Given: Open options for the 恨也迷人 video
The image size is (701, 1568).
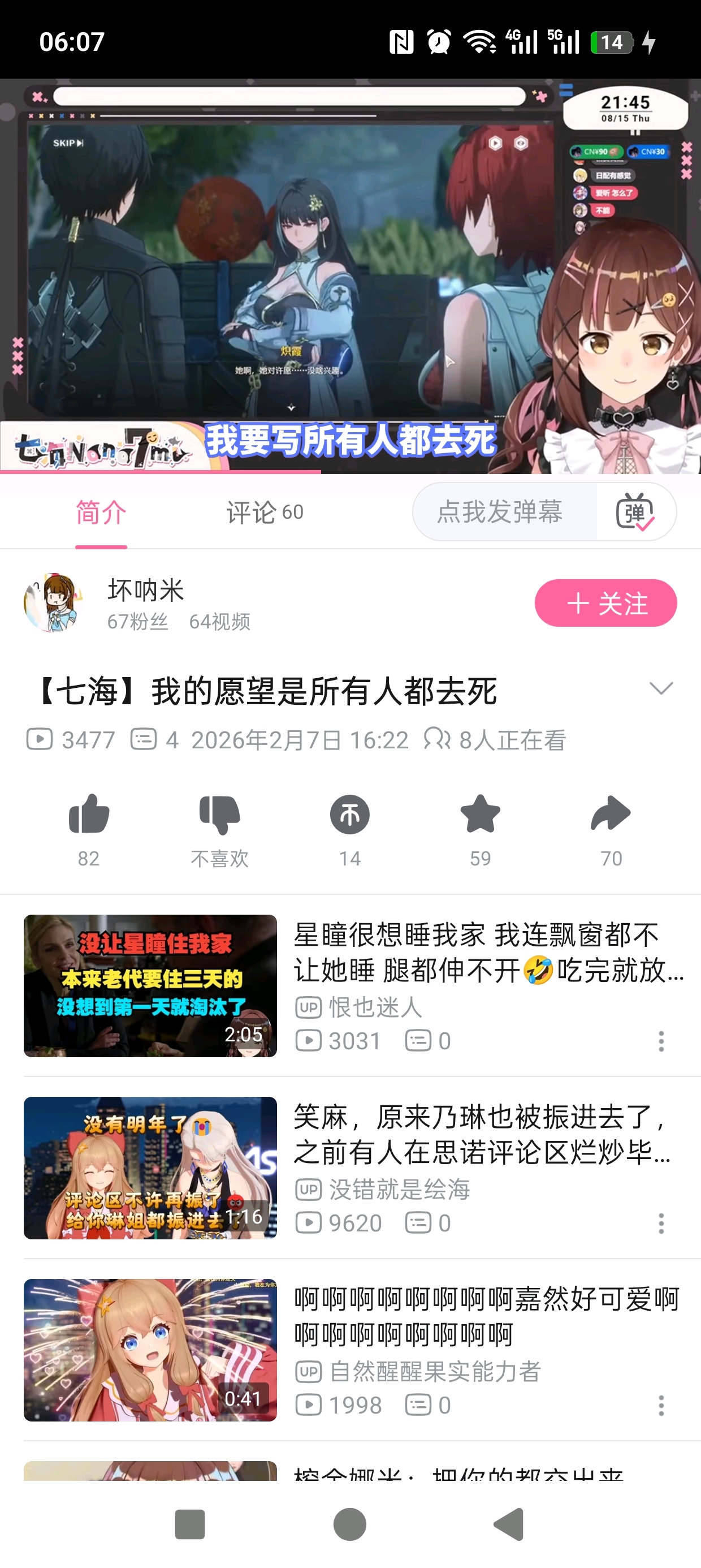Looking at the screenshot, I should click(661, 1041).
